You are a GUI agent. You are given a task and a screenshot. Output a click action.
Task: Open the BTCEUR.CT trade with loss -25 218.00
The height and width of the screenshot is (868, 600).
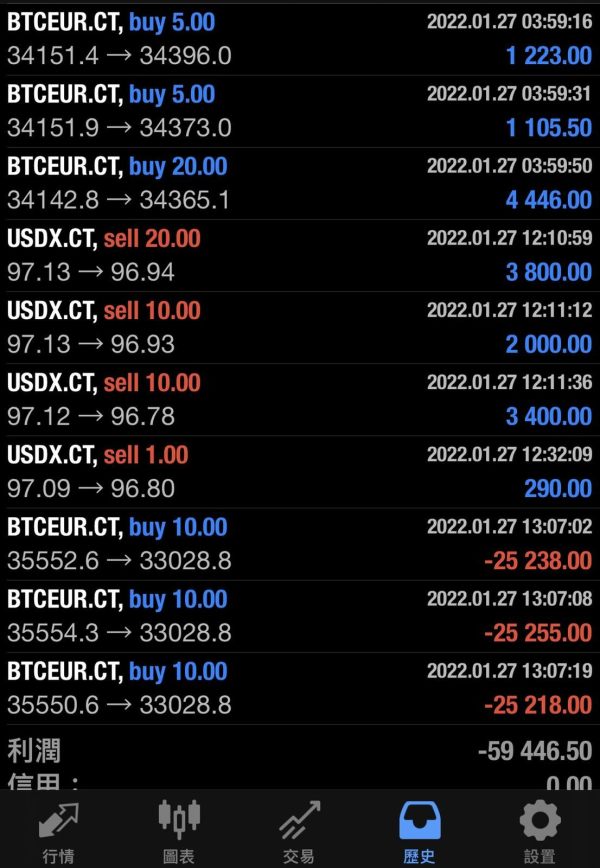(300, 688)
